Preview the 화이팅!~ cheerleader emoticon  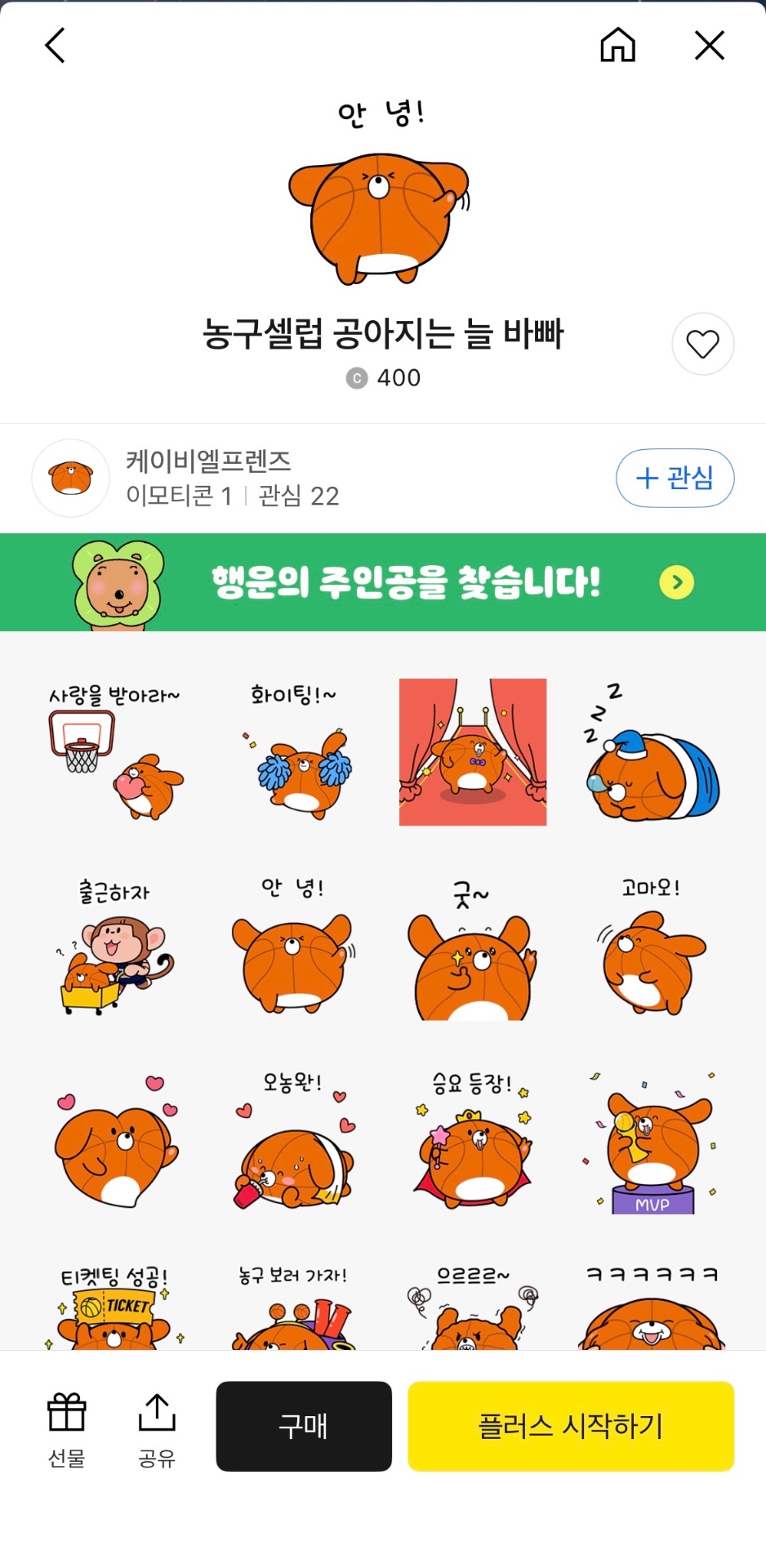[x=294, y=752]
